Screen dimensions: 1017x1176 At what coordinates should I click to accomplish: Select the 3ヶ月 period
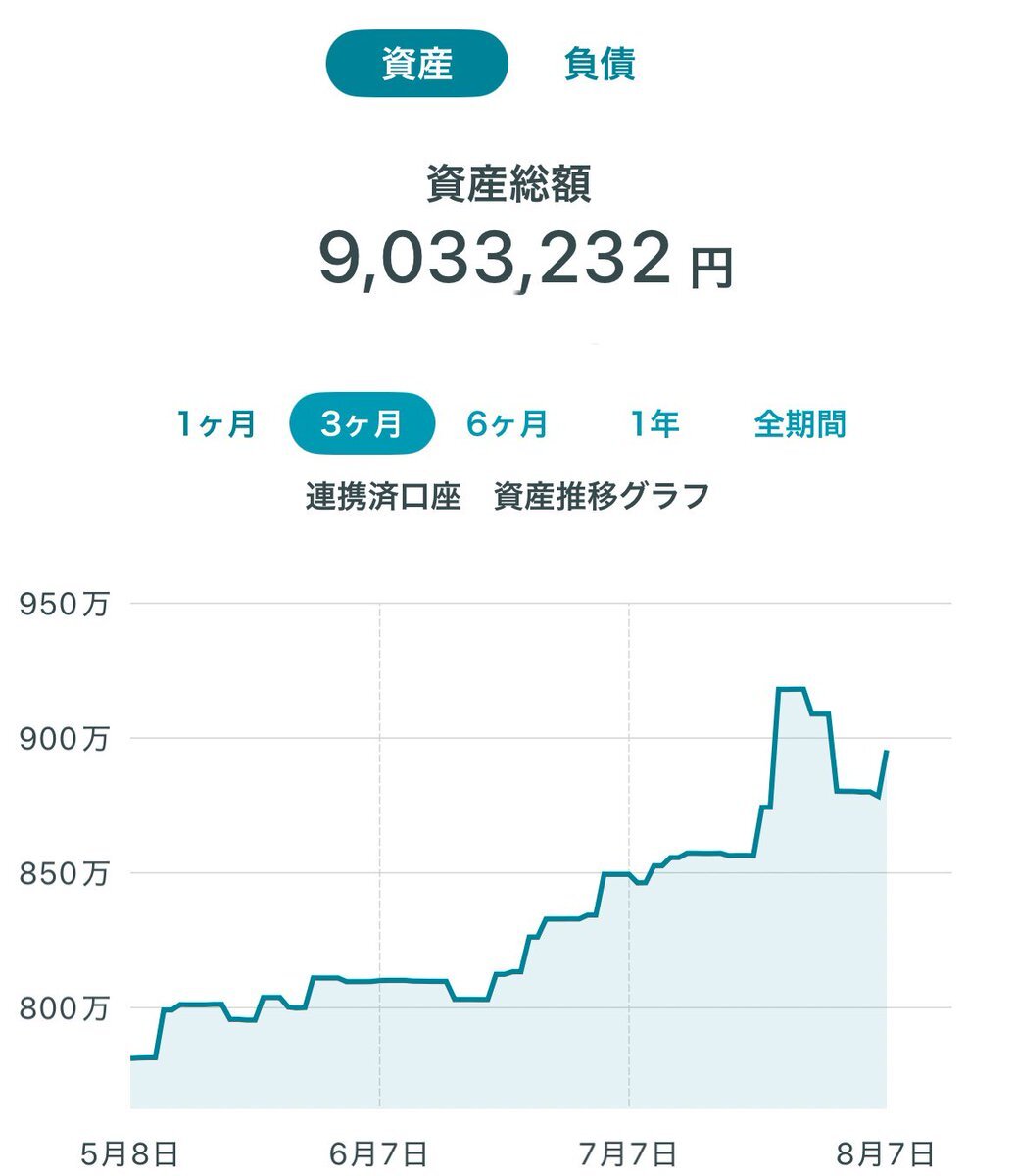pyautogui.click(x=362, y=424)
